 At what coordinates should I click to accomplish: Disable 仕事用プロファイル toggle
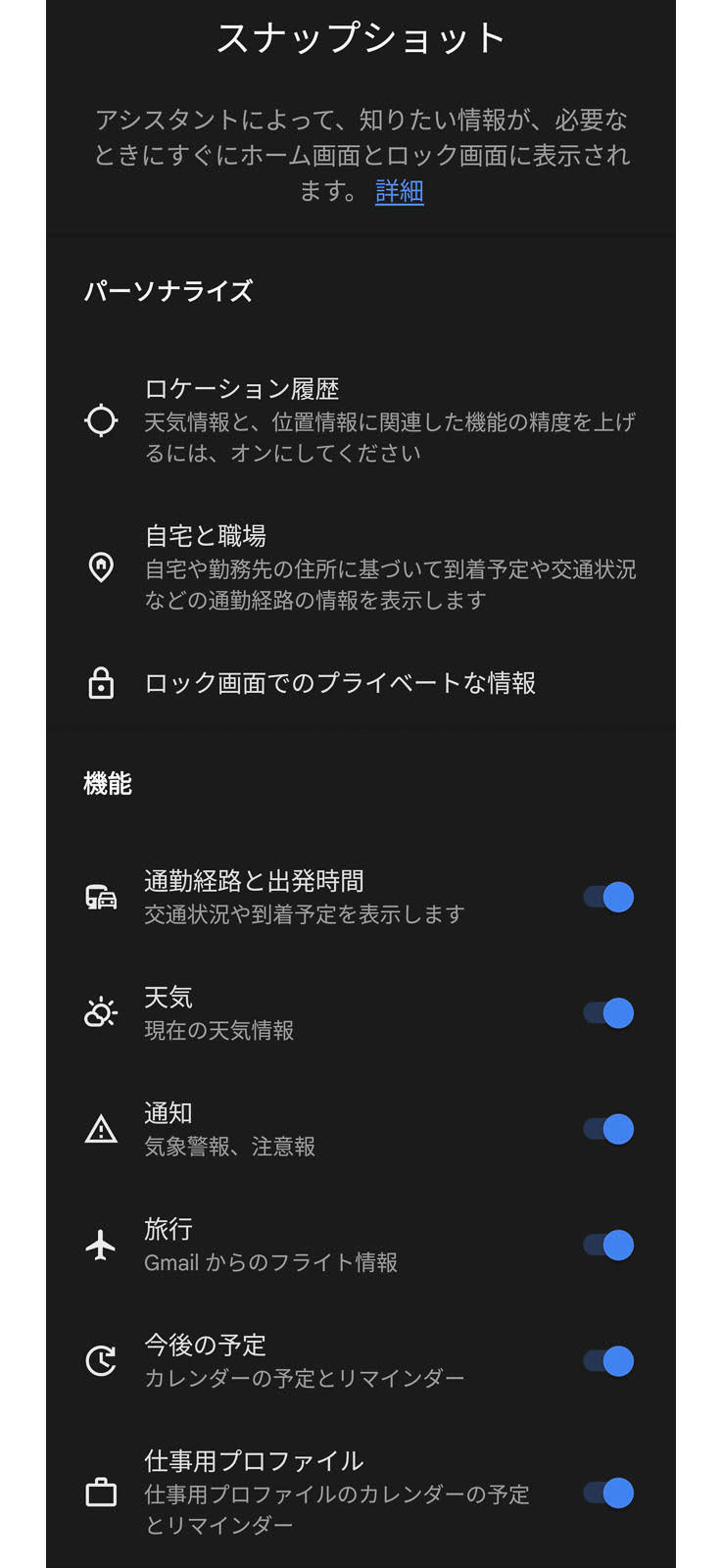pyautogui.click(x=608, y=1493)
